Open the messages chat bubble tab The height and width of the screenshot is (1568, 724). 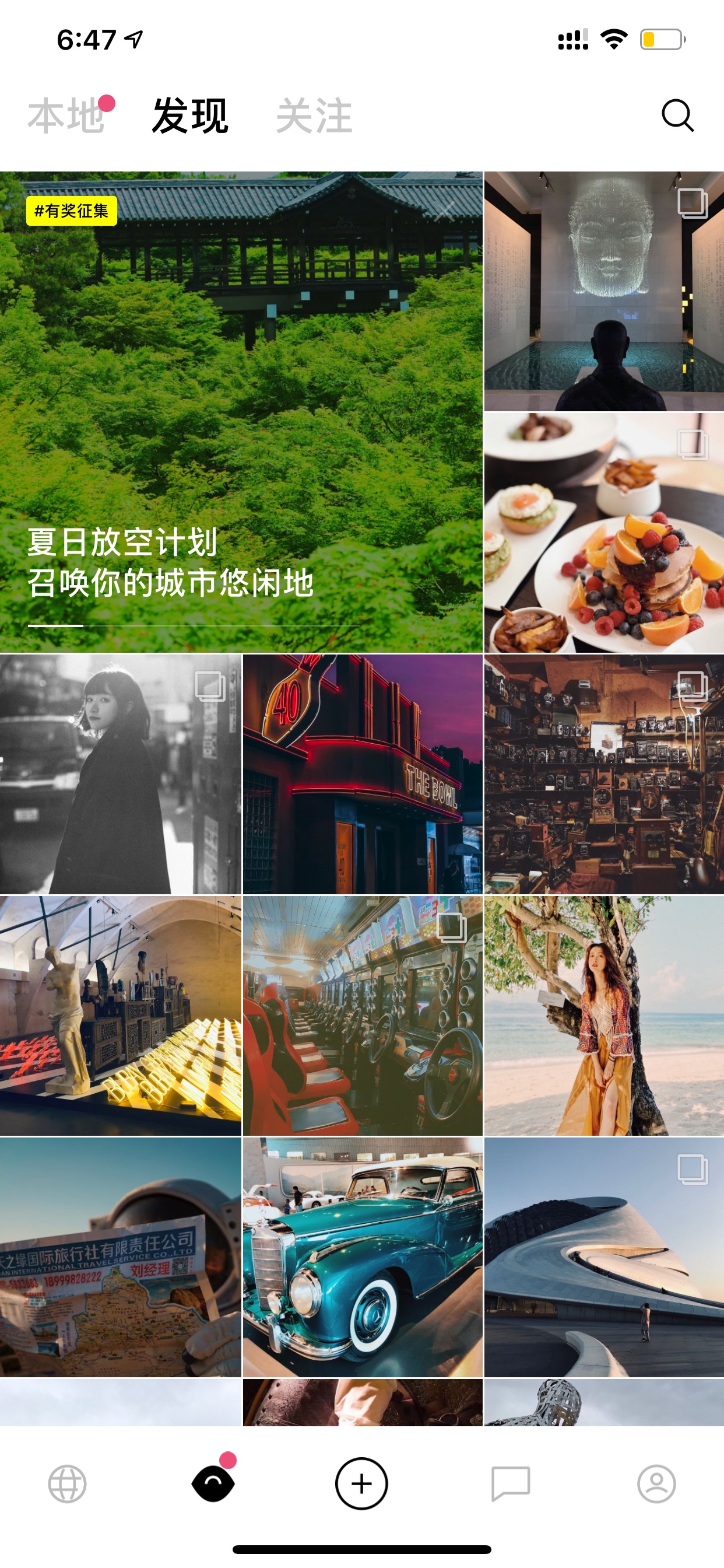point(511,1484)
